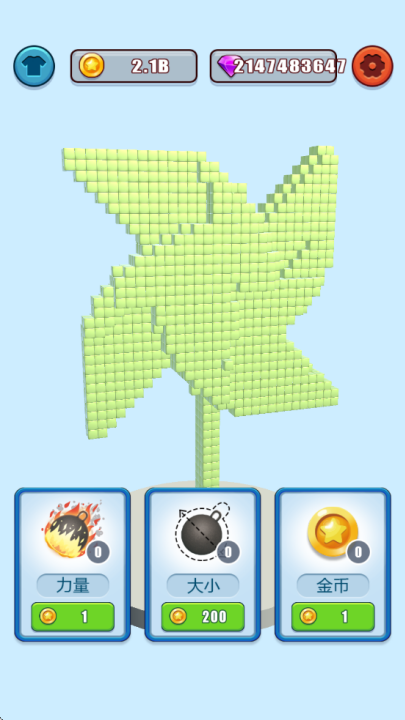Buy the 力量 power upgrade for 1 coin
The image size is (405, 720).
pyautogui.click(x=73, y=616)
